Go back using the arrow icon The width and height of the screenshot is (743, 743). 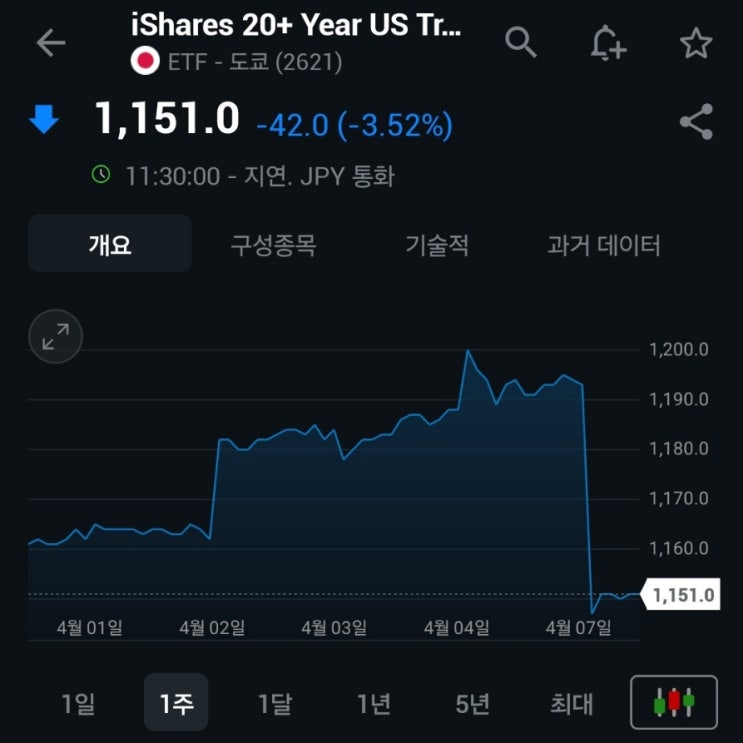click(50, 43)
